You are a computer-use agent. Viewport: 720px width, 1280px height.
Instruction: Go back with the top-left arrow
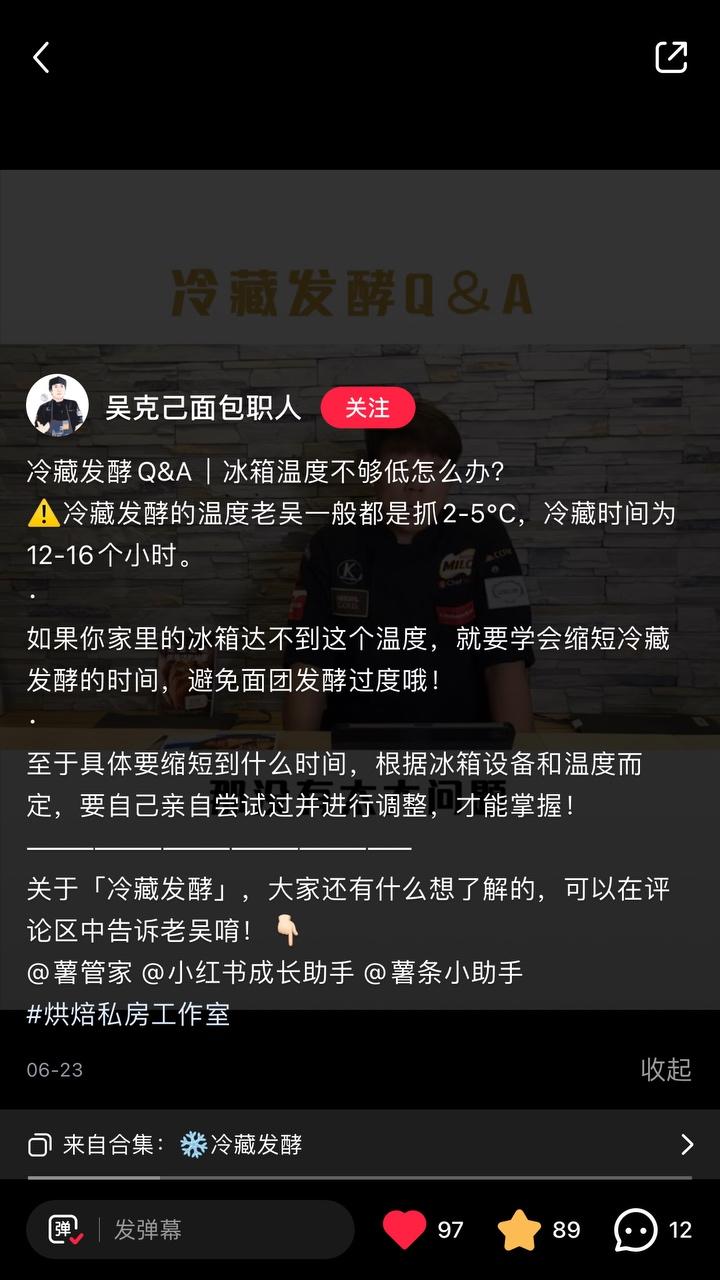[x=41, y=58]
